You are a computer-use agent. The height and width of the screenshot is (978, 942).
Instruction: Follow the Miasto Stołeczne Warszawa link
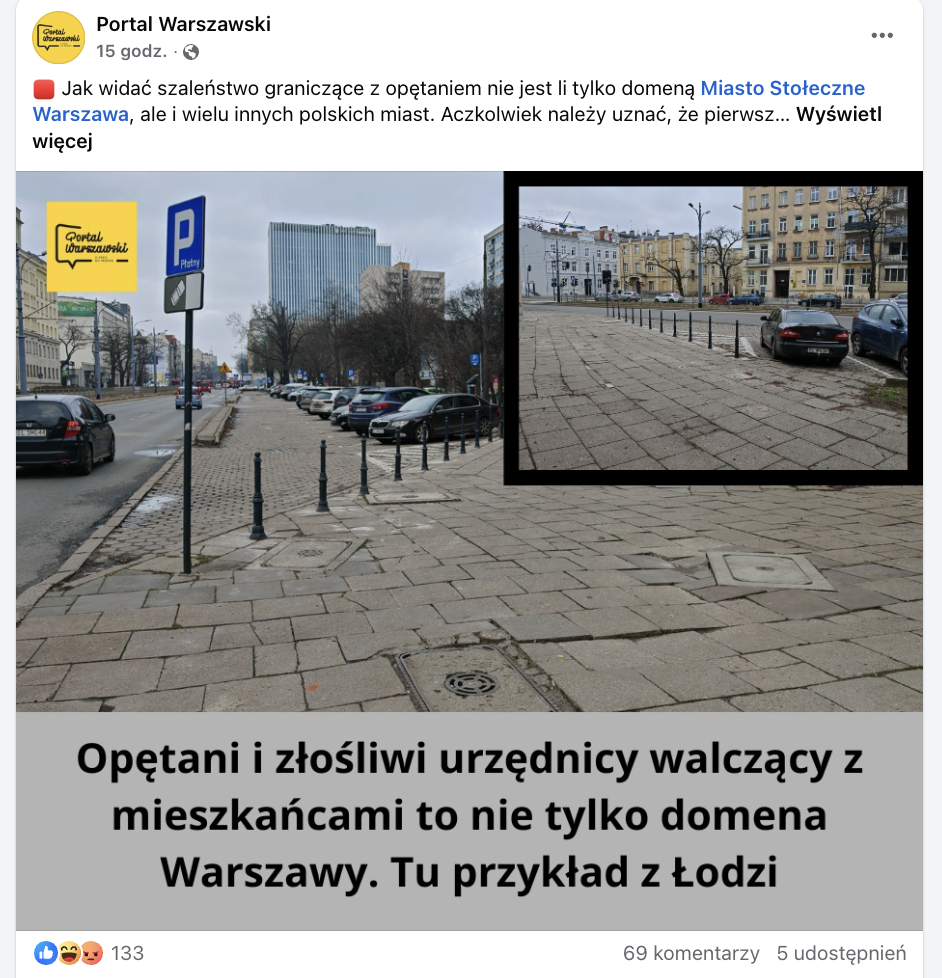pyautogui.click(x=782, y=88)
